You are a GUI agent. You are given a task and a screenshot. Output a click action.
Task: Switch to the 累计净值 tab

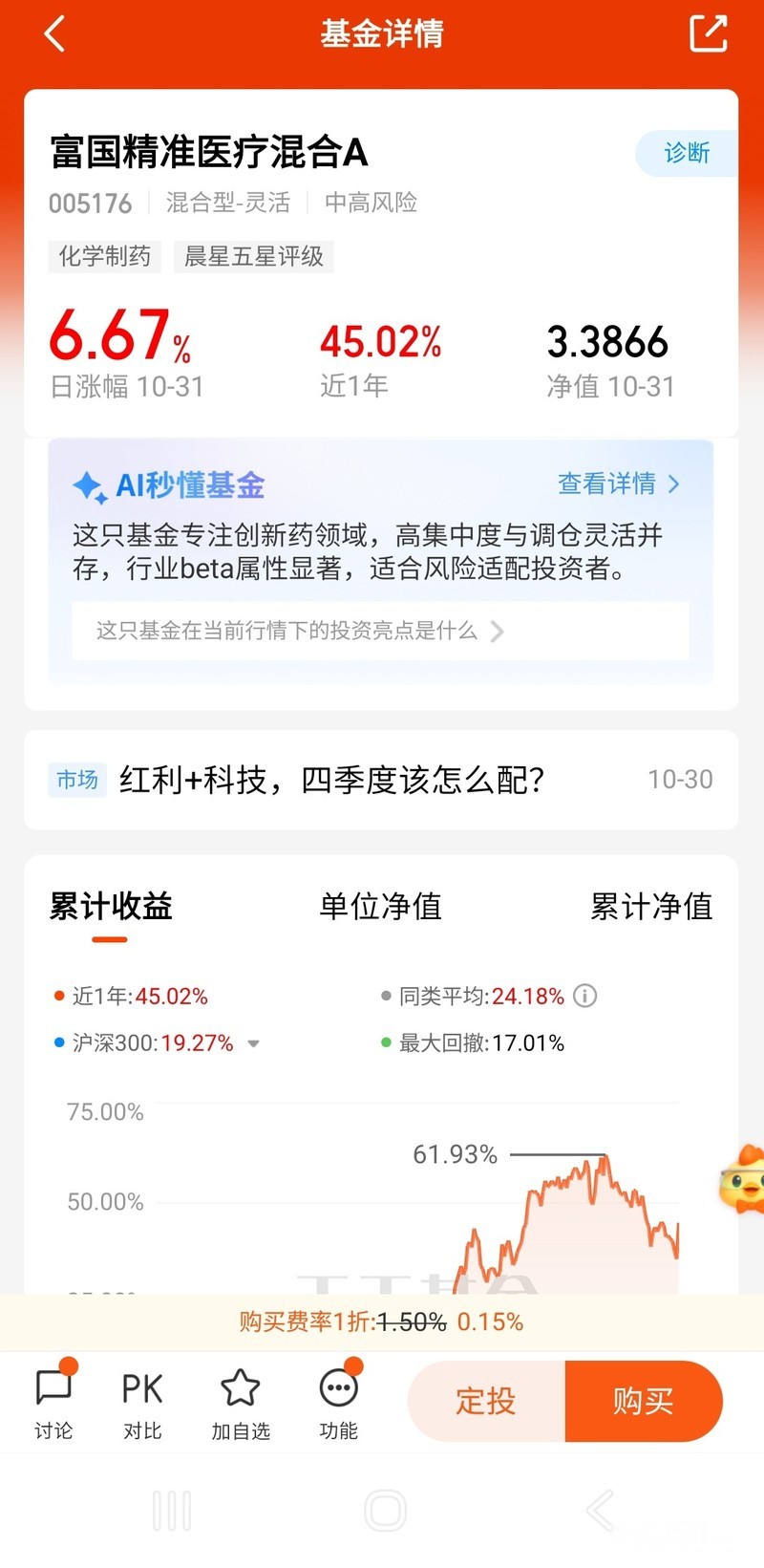click(x=651, y=907)
